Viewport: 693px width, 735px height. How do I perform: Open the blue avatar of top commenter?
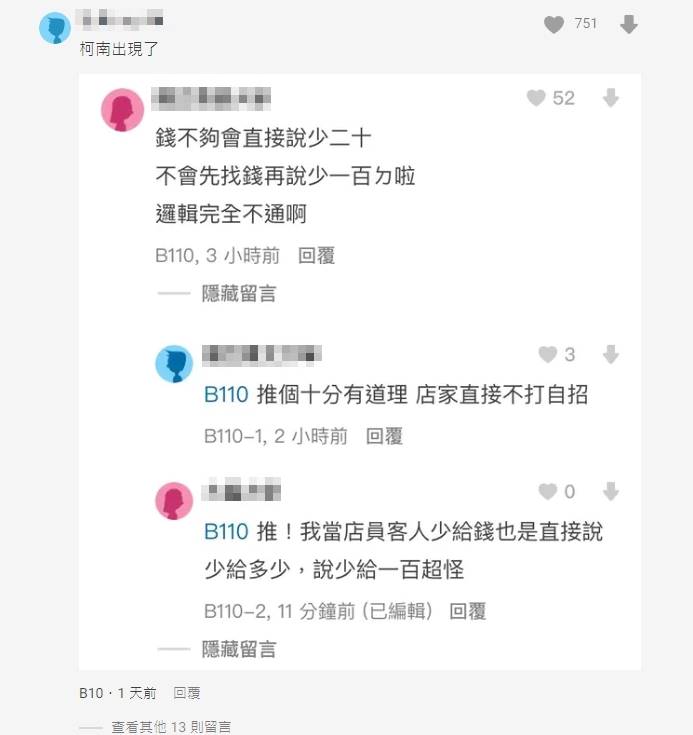pos(55,29)
